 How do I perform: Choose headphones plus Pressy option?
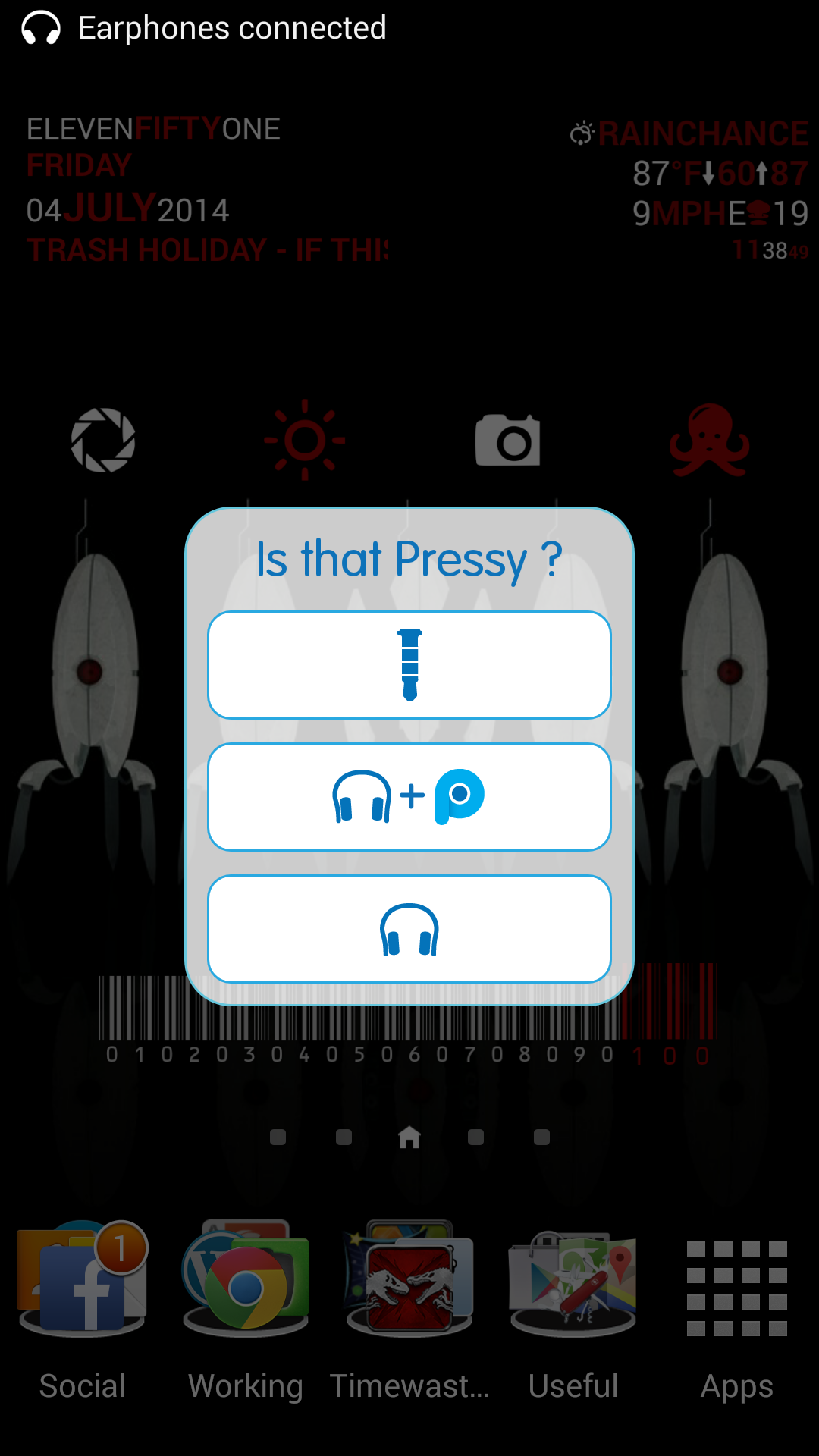click(409, 797)
